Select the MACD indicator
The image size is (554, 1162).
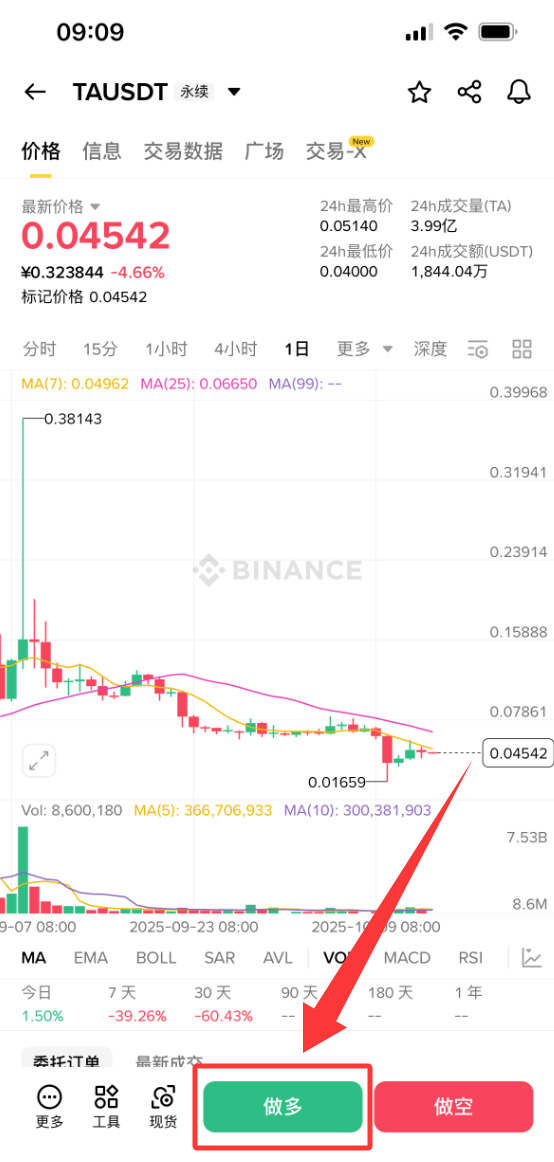407,957
